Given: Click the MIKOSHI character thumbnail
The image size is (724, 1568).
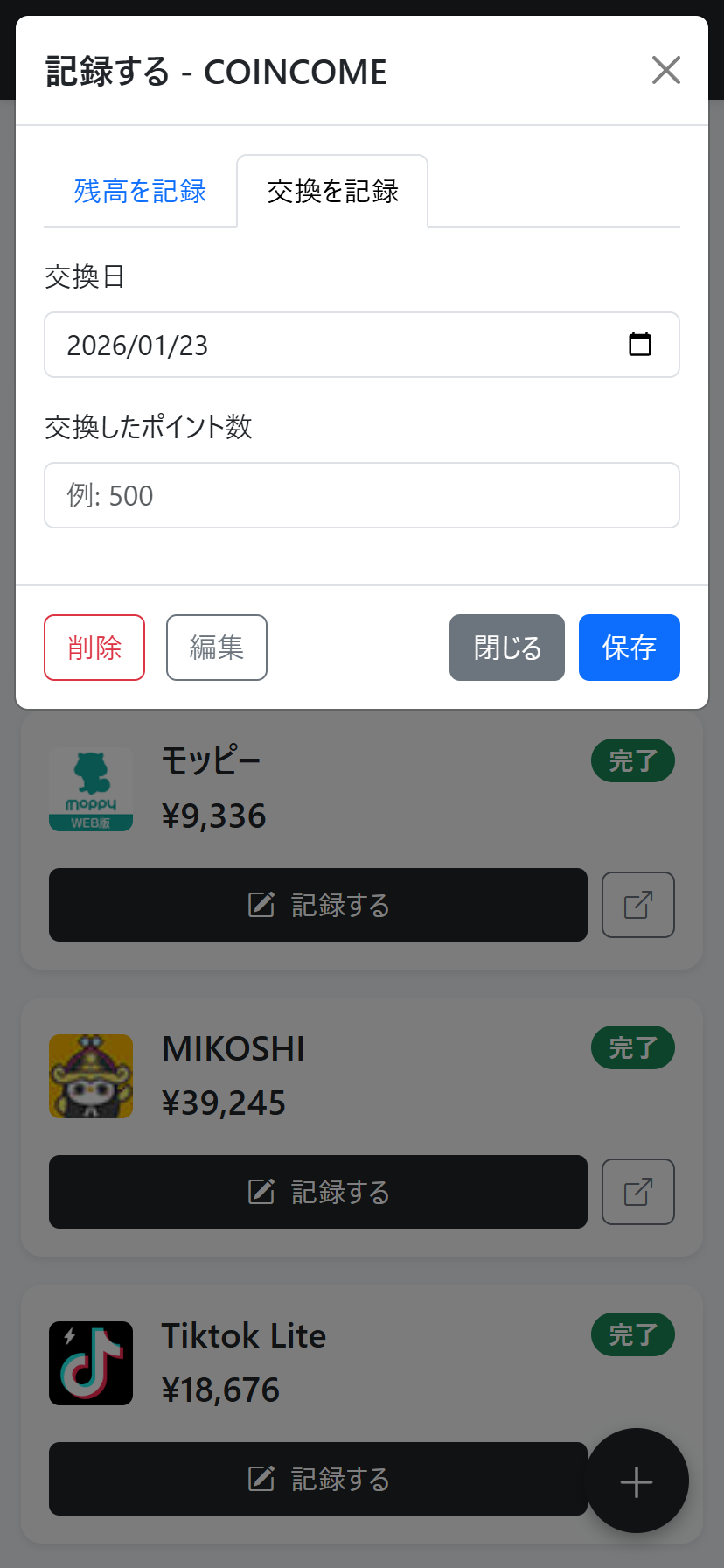Looking at the screenshot, I should (90, 1075).
